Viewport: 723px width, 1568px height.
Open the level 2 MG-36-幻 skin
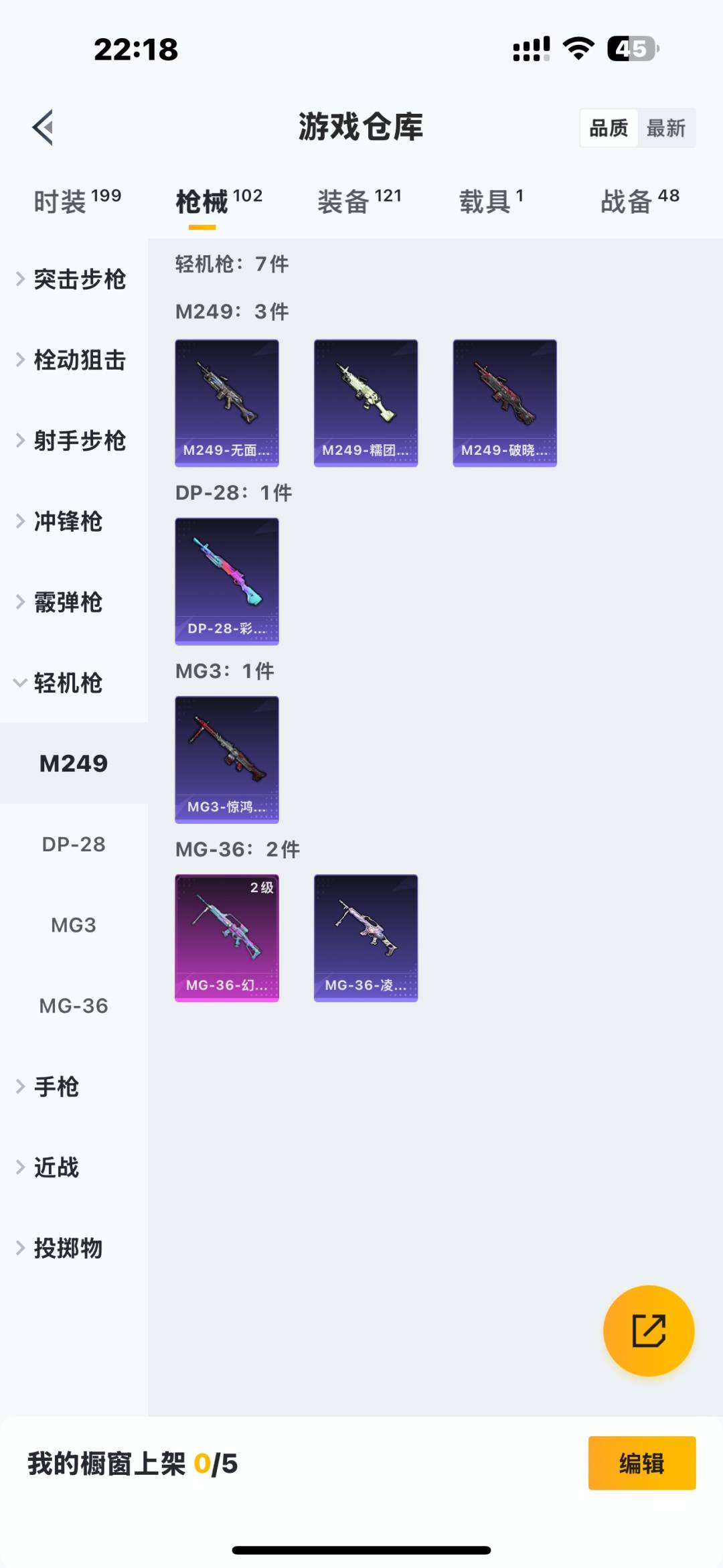227,938
